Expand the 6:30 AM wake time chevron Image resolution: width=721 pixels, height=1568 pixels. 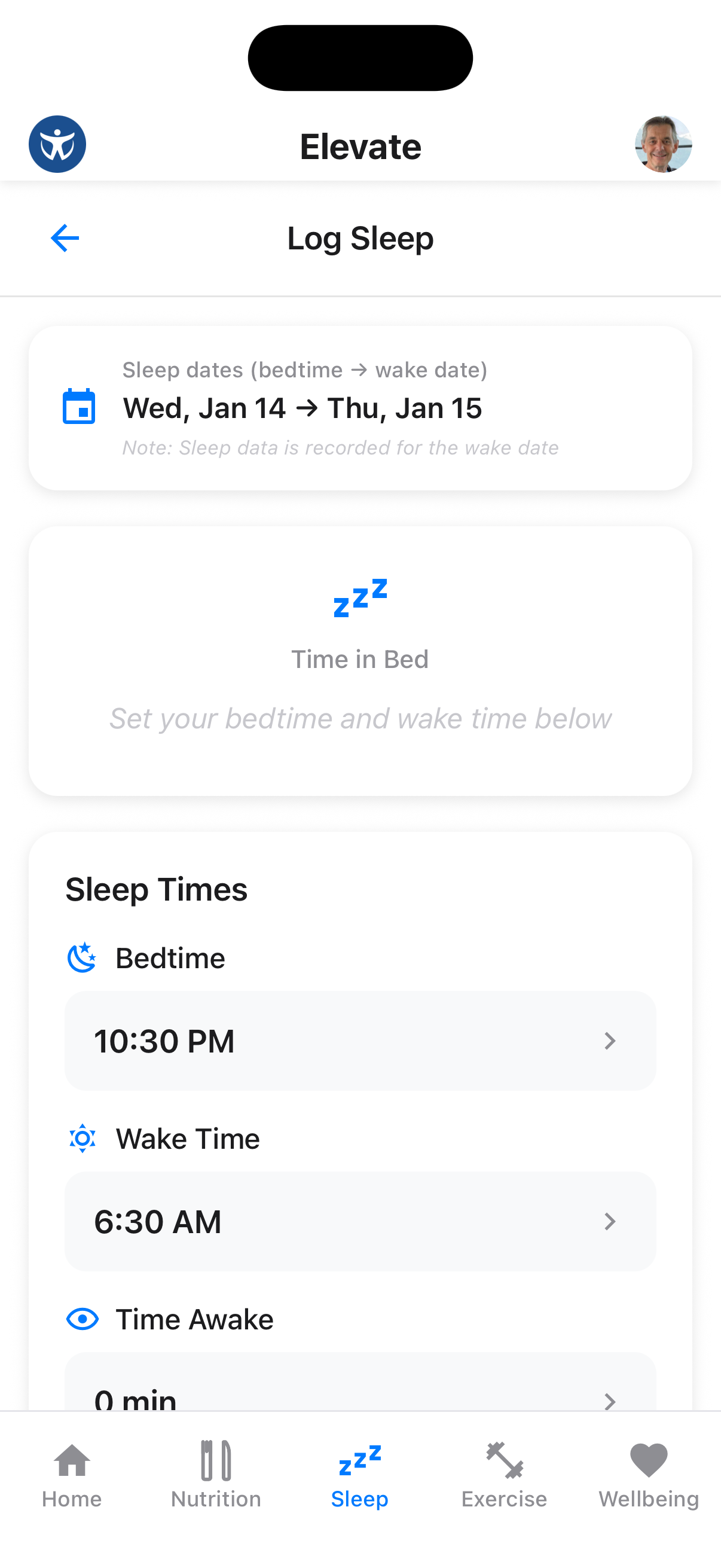tap(610, 1222)
